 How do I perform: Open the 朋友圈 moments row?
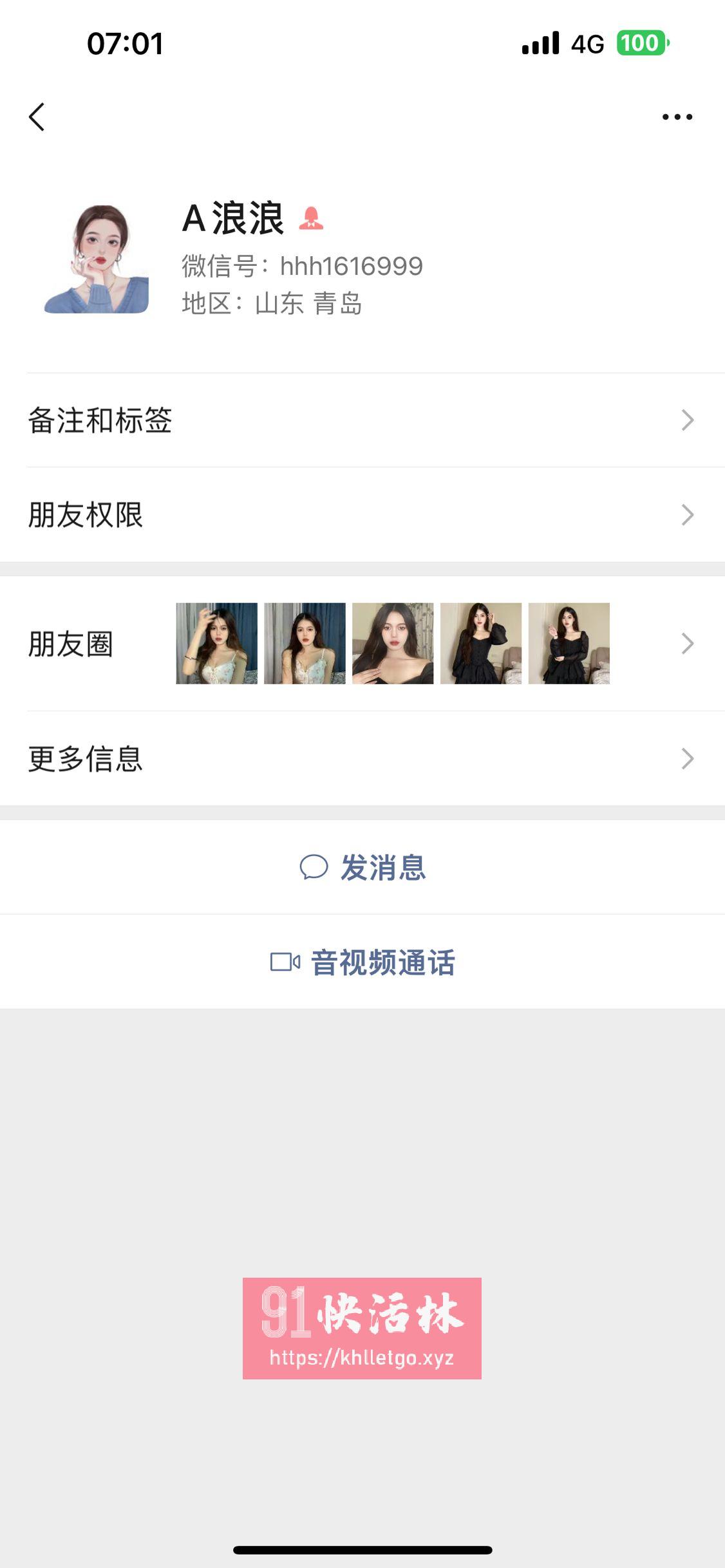362,644
